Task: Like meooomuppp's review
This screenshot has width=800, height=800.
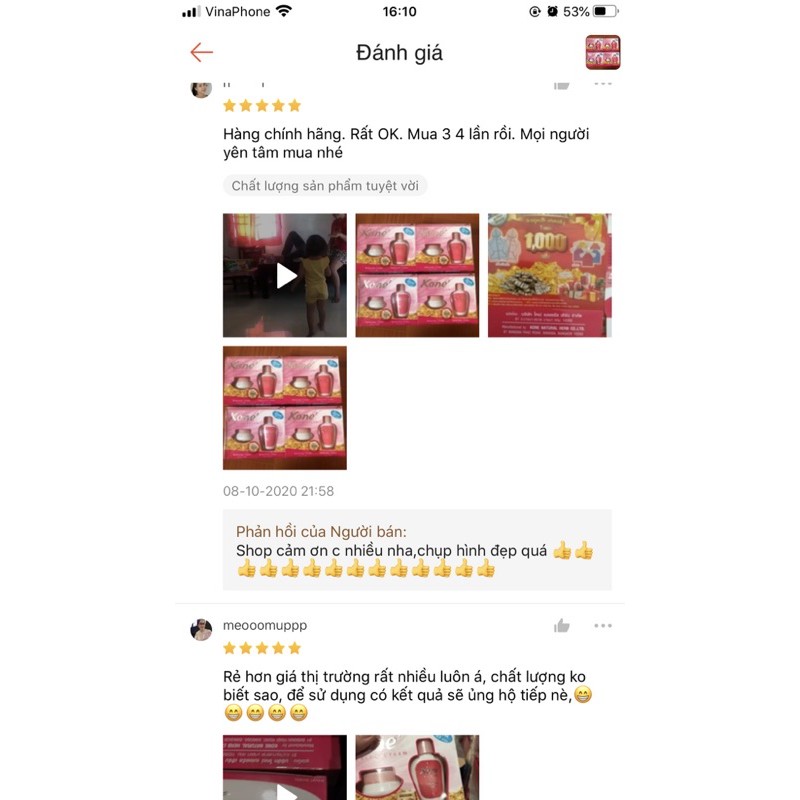Action: click(x=562, y=626)
